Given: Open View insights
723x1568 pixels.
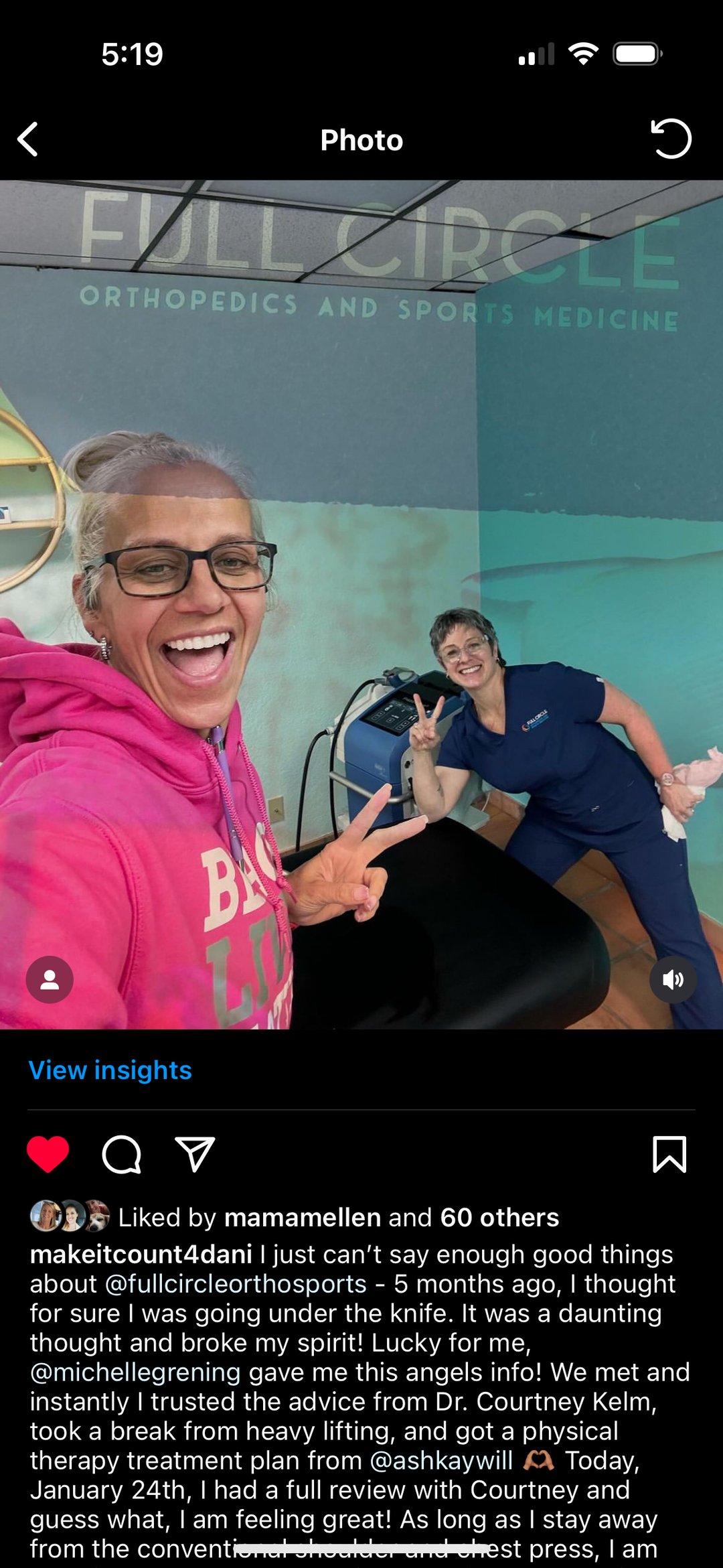Looking at the screenshot, I should click(x=110, y=1070).
